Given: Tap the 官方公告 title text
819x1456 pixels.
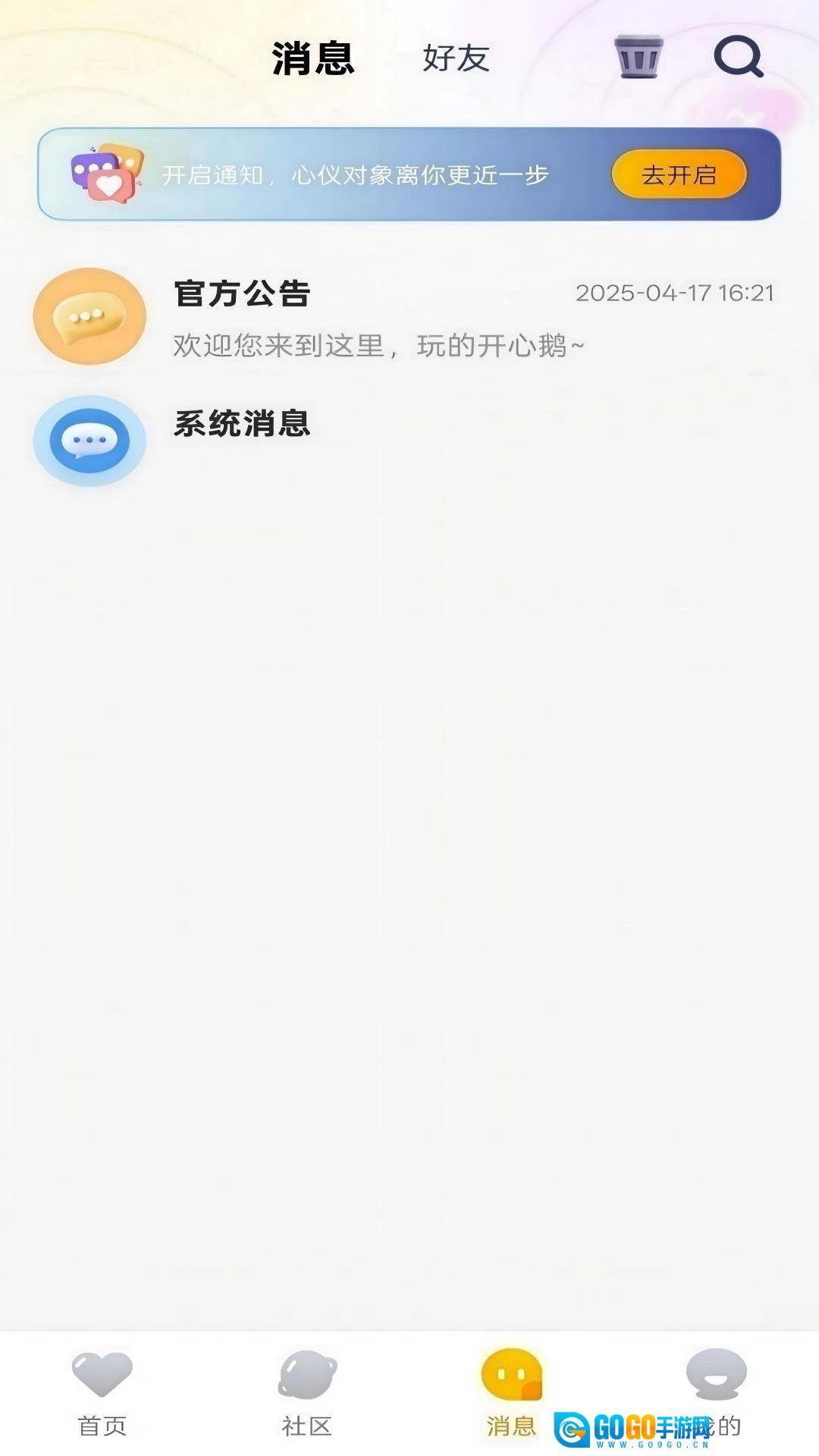Looking at the screenshot, I should [241, 294].
